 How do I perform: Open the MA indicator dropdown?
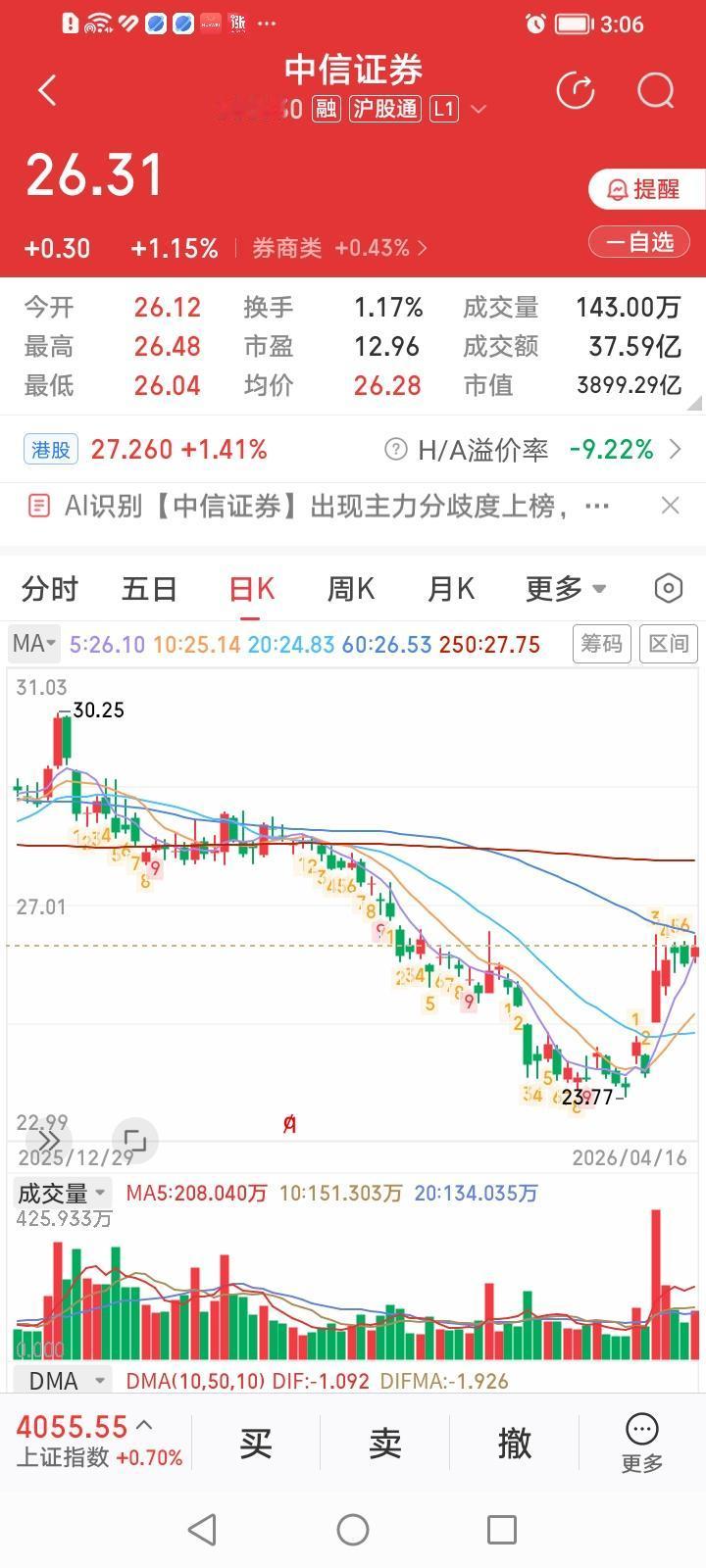[x=32, y=644]
